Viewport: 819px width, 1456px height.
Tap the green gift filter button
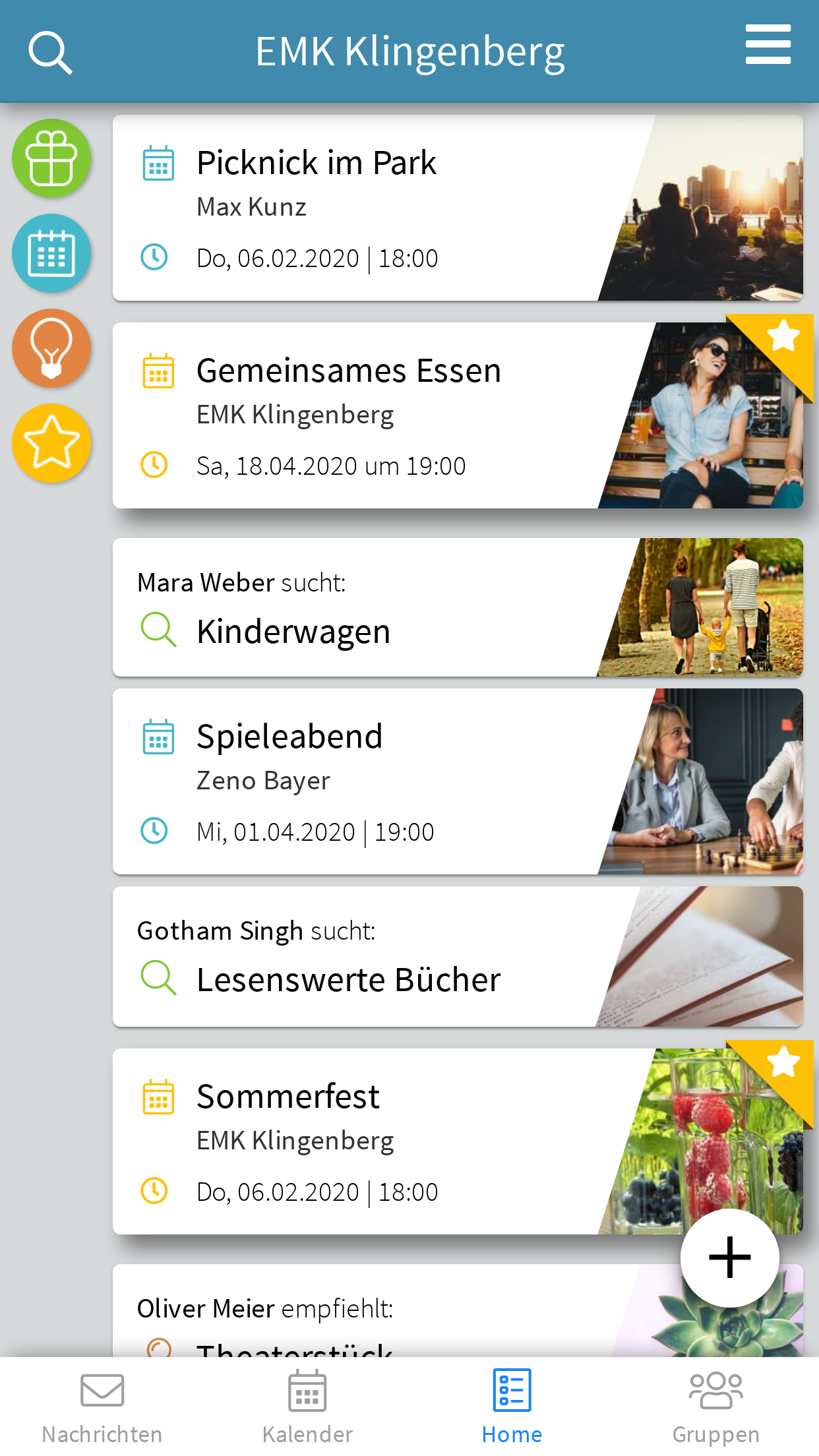51,158
